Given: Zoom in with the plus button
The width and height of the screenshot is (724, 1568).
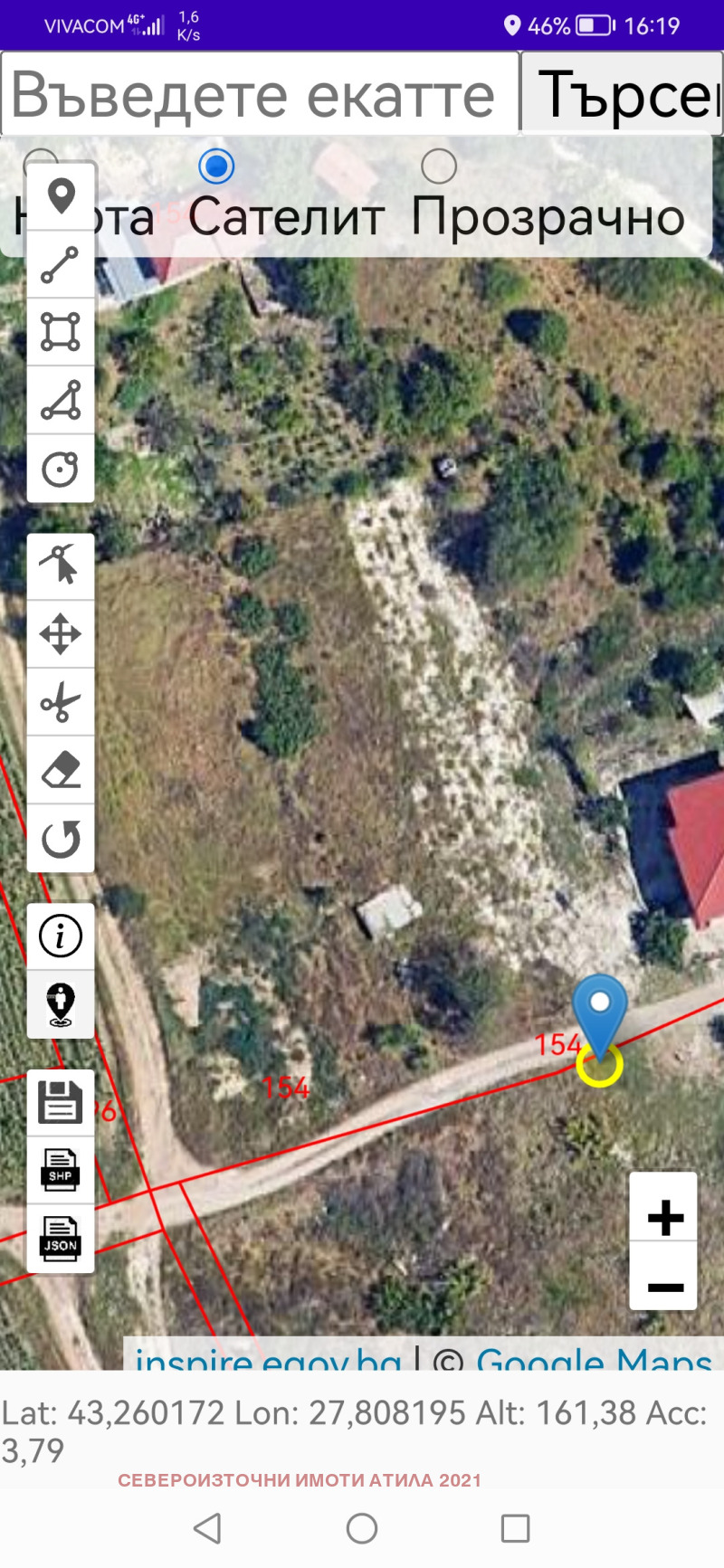Looking at the screenshot, I should [664, 1217].
